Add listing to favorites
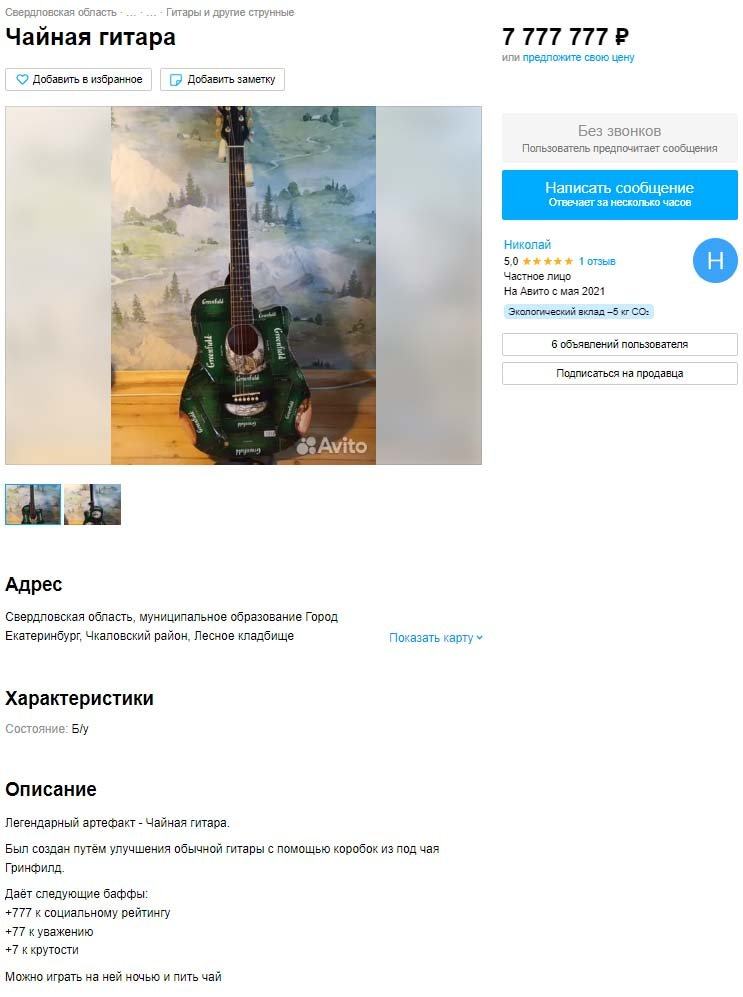 click(79, 80)
